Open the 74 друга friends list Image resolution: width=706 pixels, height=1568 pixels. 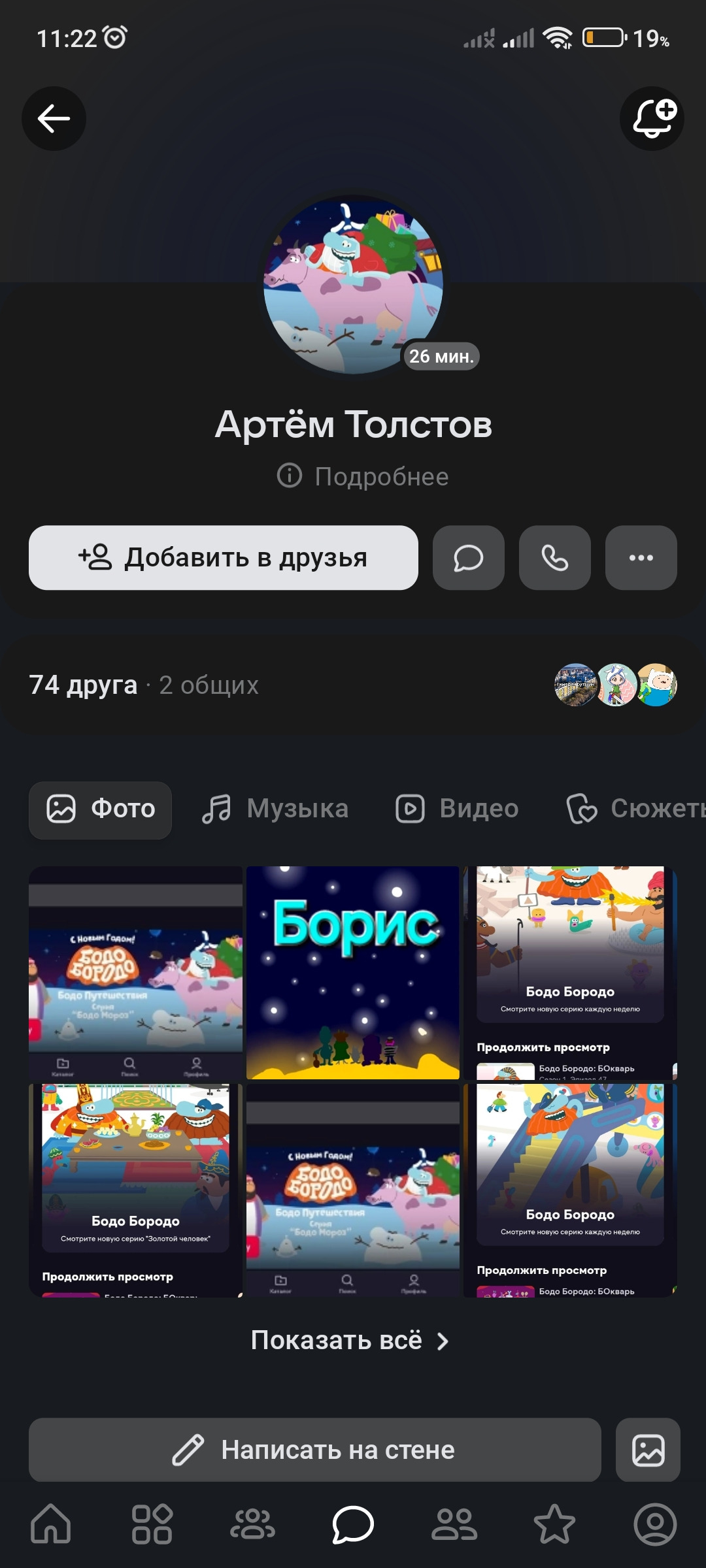click(x=84, y=685)
